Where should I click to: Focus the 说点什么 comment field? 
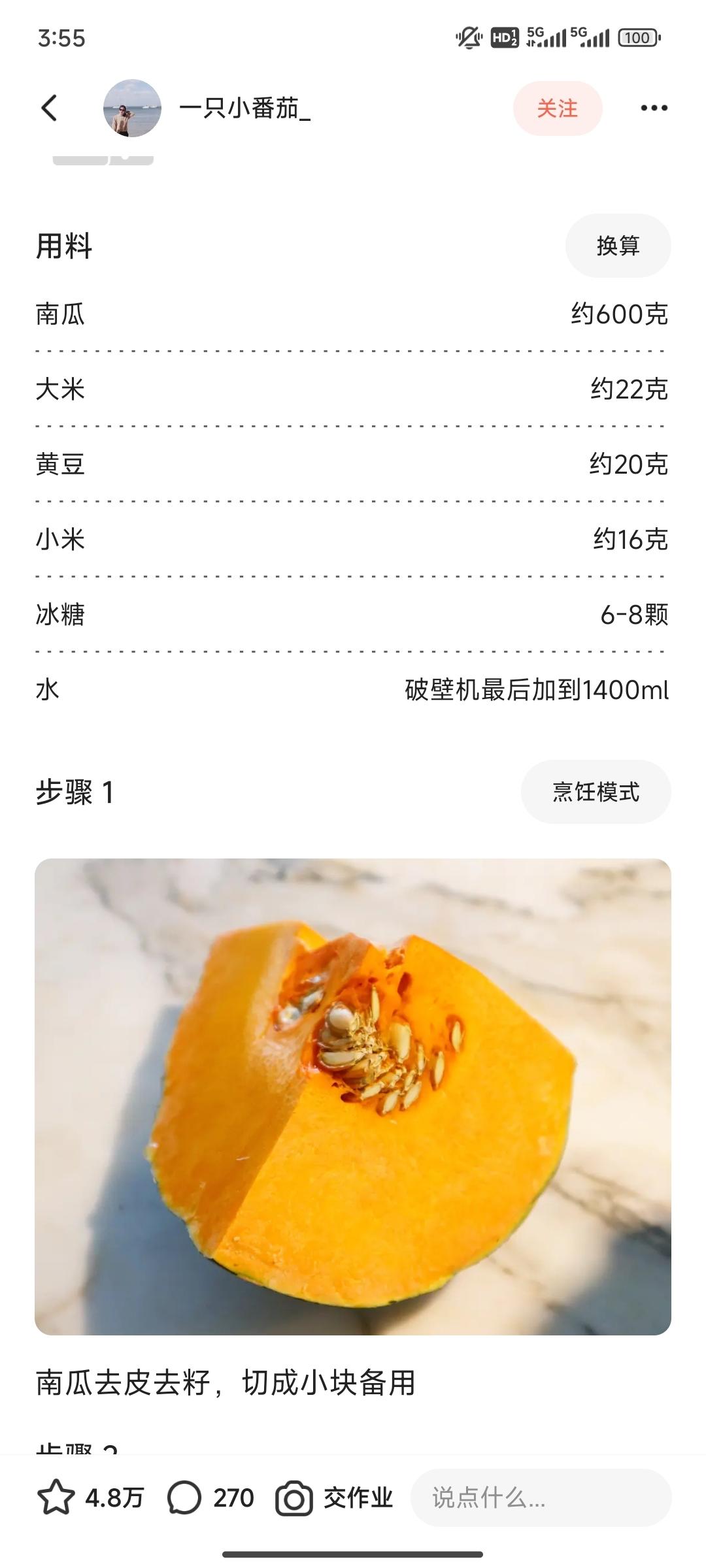pos(541,1497)
